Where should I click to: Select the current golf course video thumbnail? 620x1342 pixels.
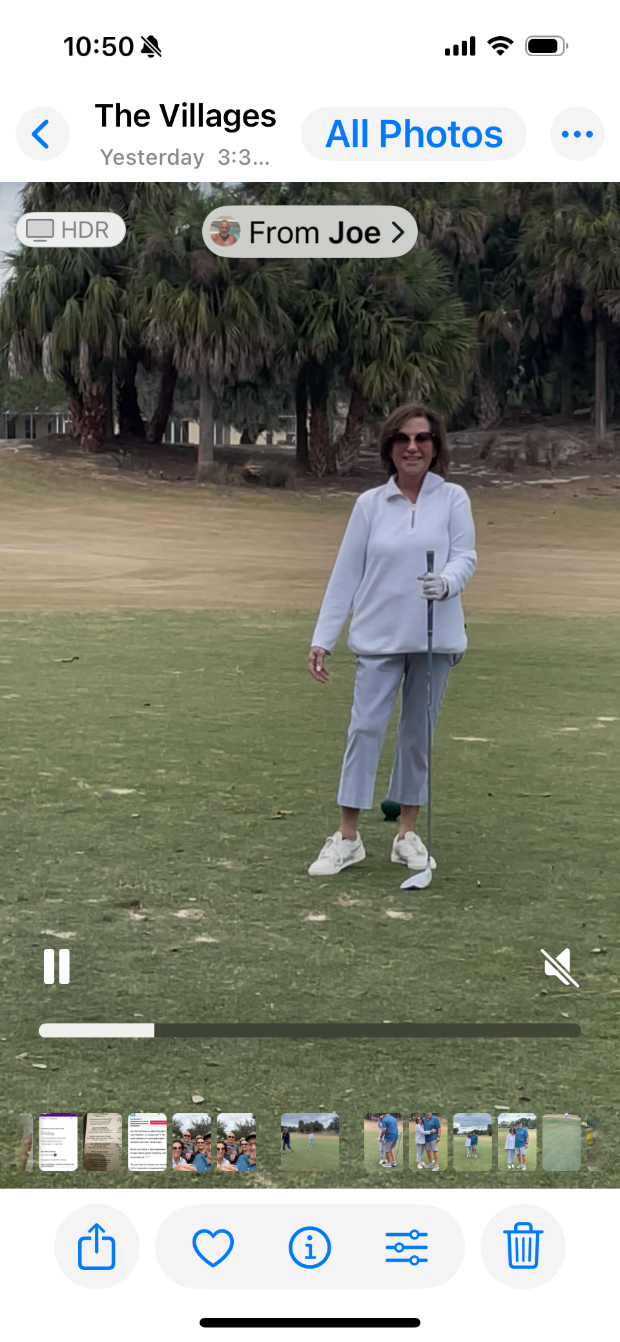pyautogui.click(x=310, y=1142)
